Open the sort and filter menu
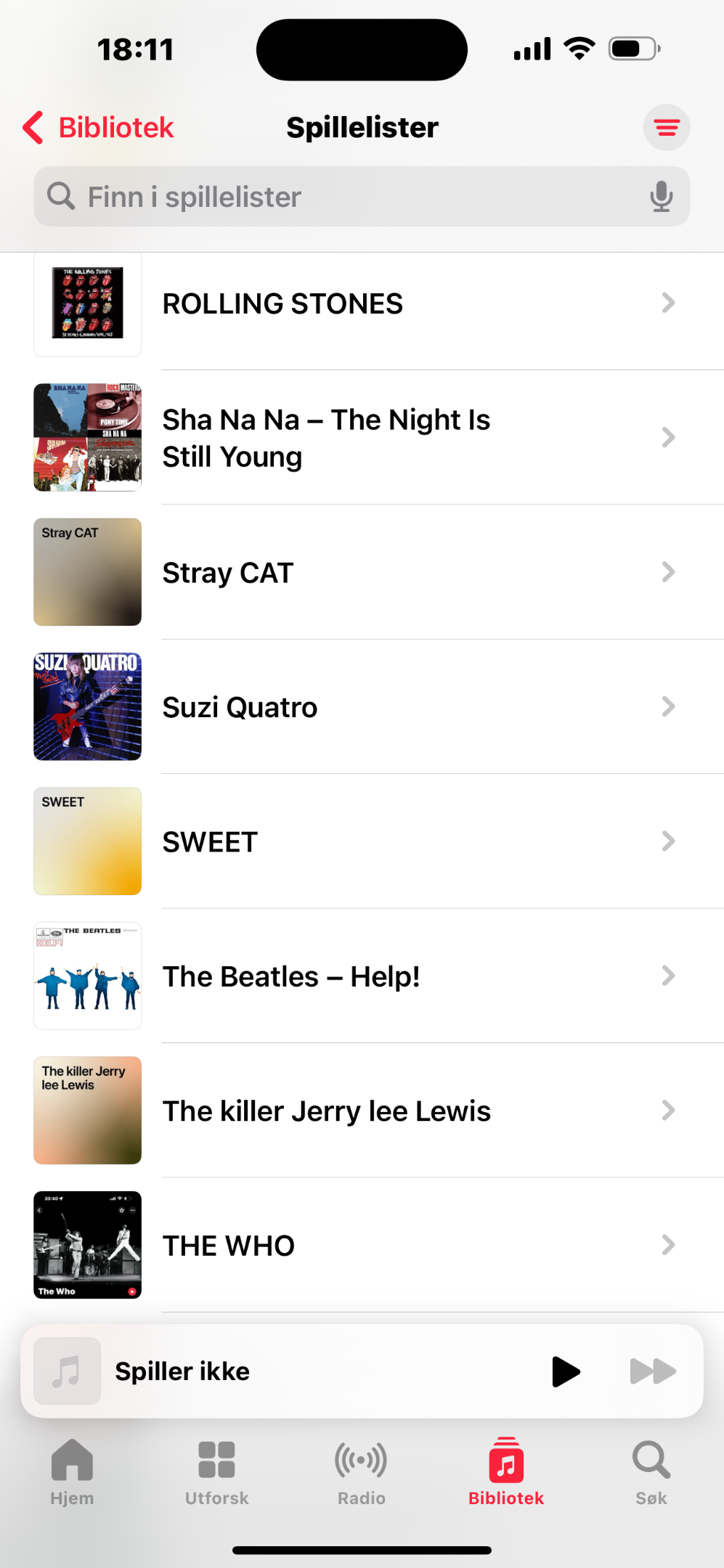The width and height of the screenshot is (724, 1568). coord(666,128)
